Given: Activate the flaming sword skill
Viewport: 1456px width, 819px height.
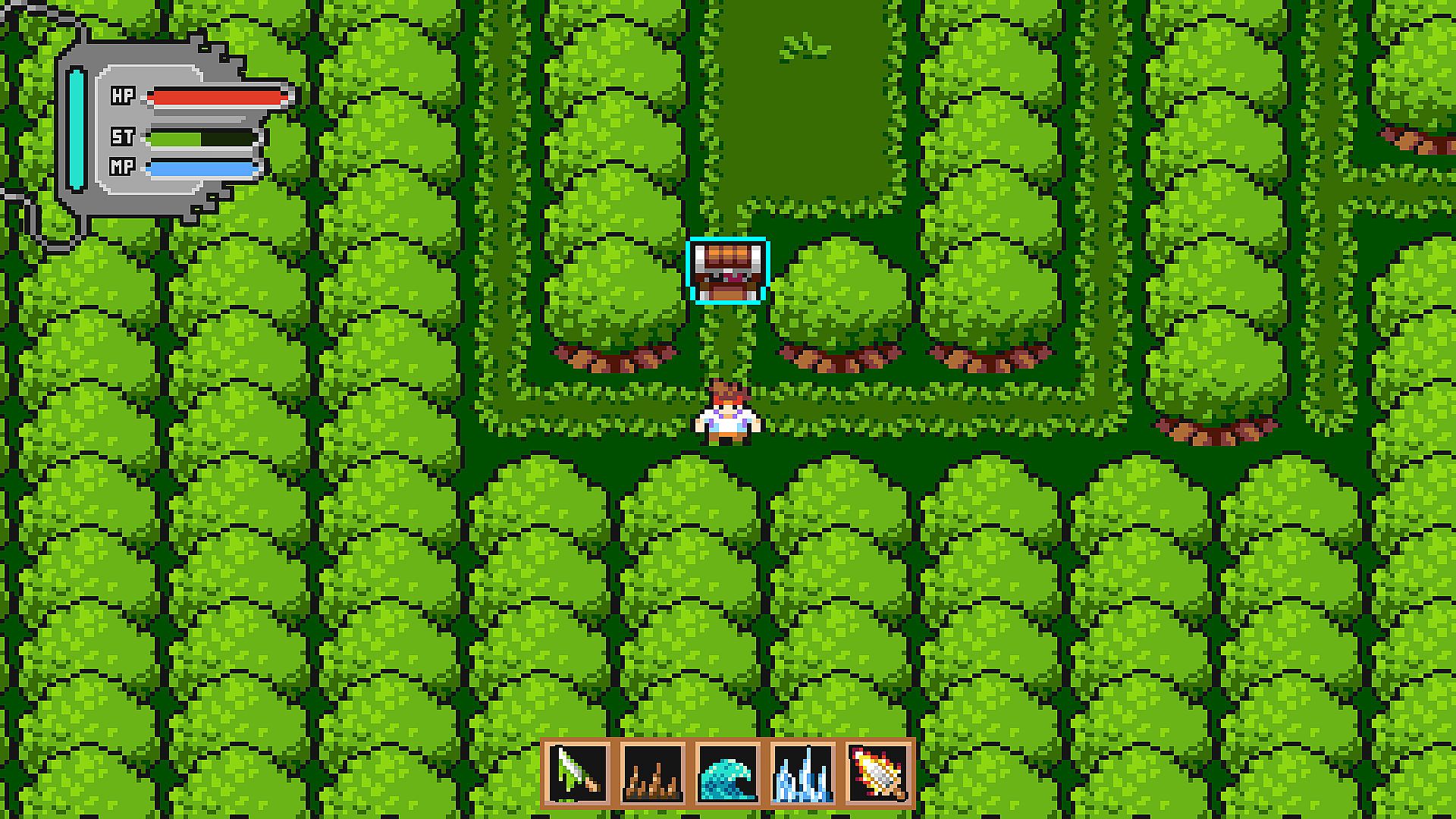Looking at the screenshot, I should (x=878, y=773).
